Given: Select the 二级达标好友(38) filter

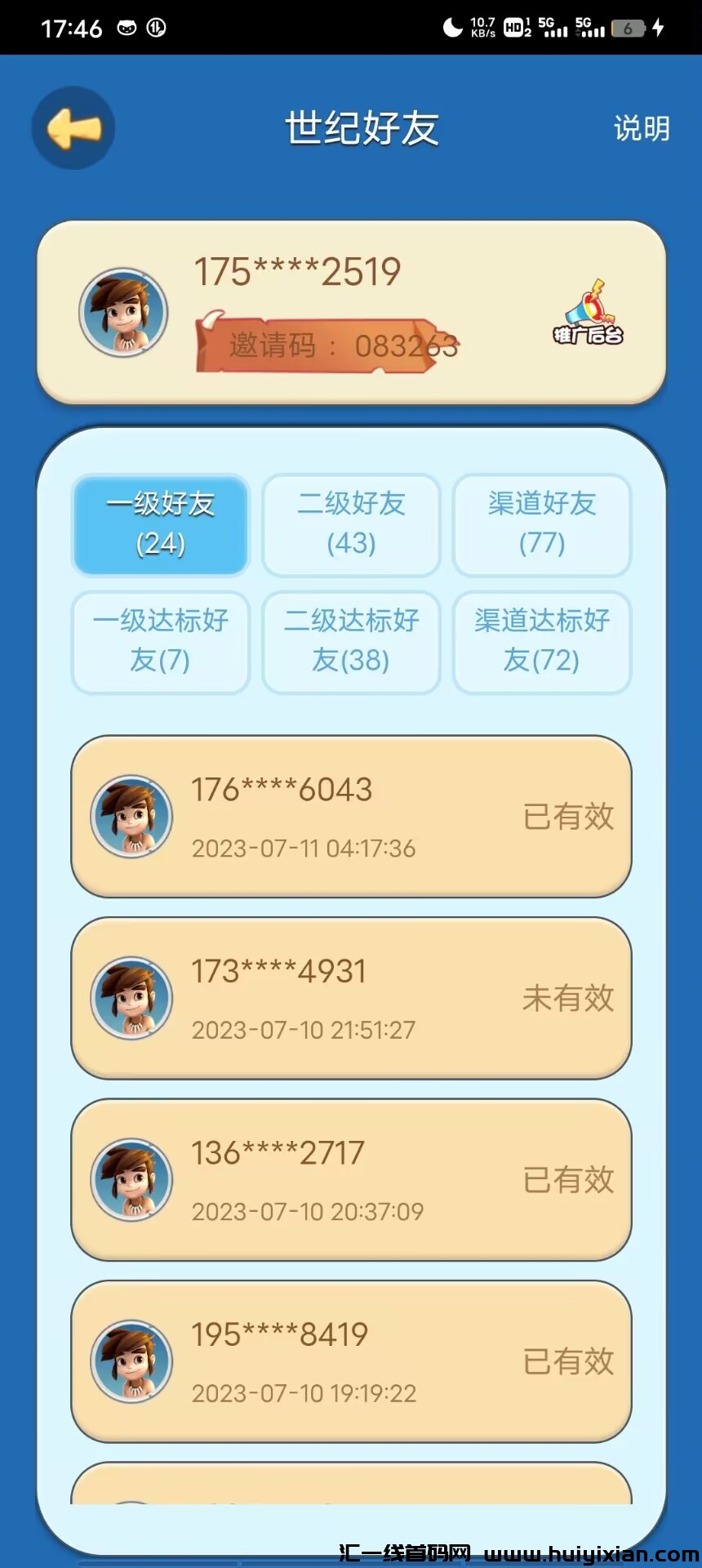Looking at the screenshot, I should (x=350, y=641).
